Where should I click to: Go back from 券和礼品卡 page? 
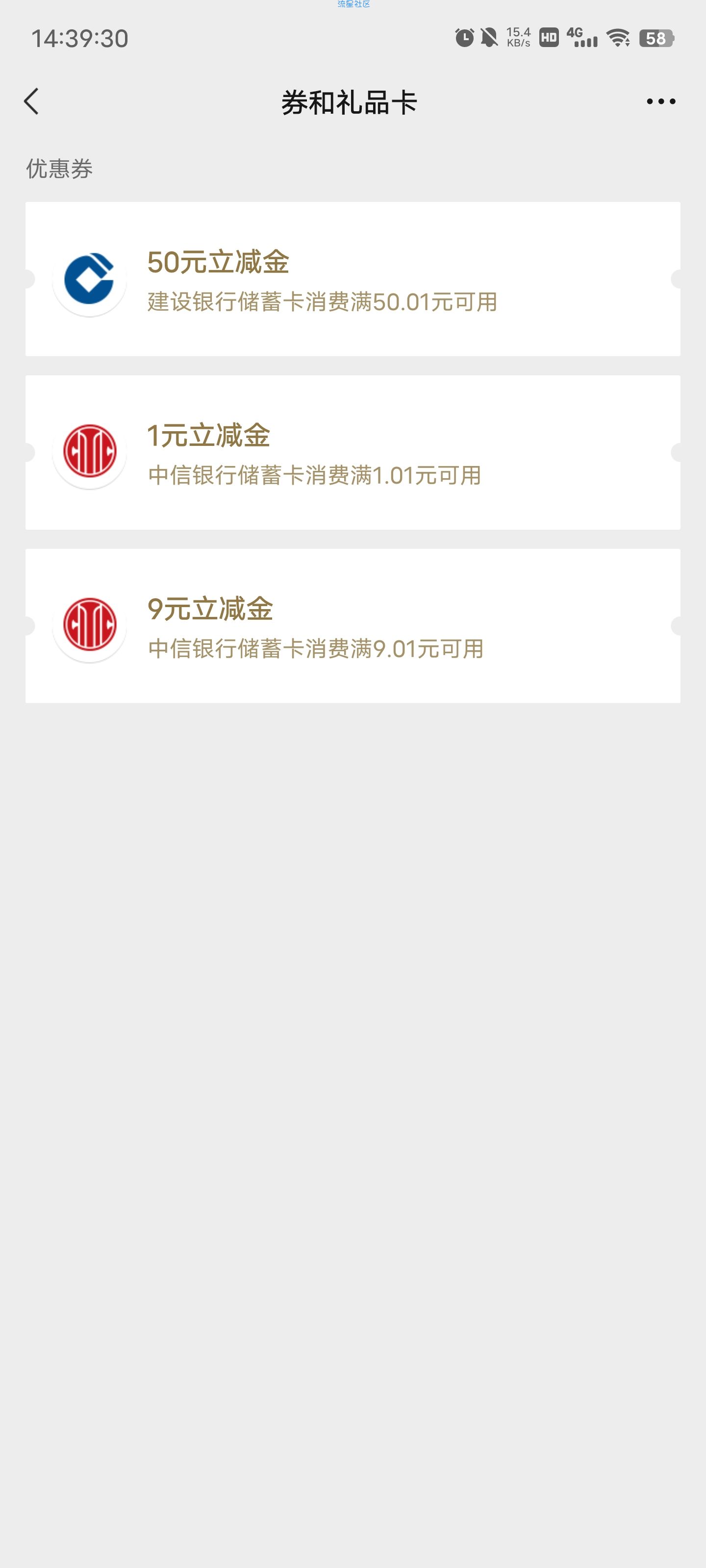coord(32,101)
